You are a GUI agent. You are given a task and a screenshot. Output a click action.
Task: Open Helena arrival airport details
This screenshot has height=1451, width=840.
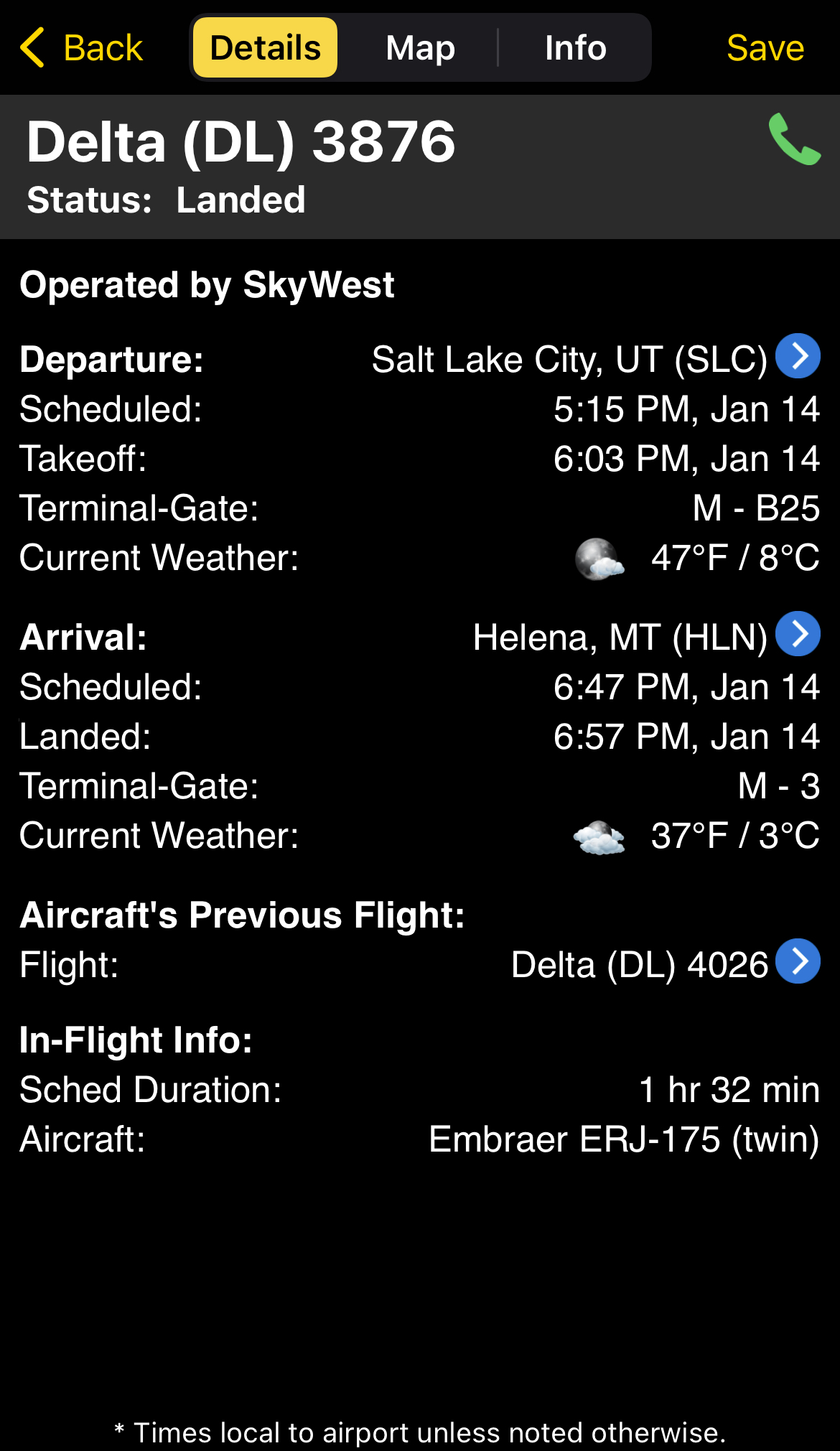[798, 634]
